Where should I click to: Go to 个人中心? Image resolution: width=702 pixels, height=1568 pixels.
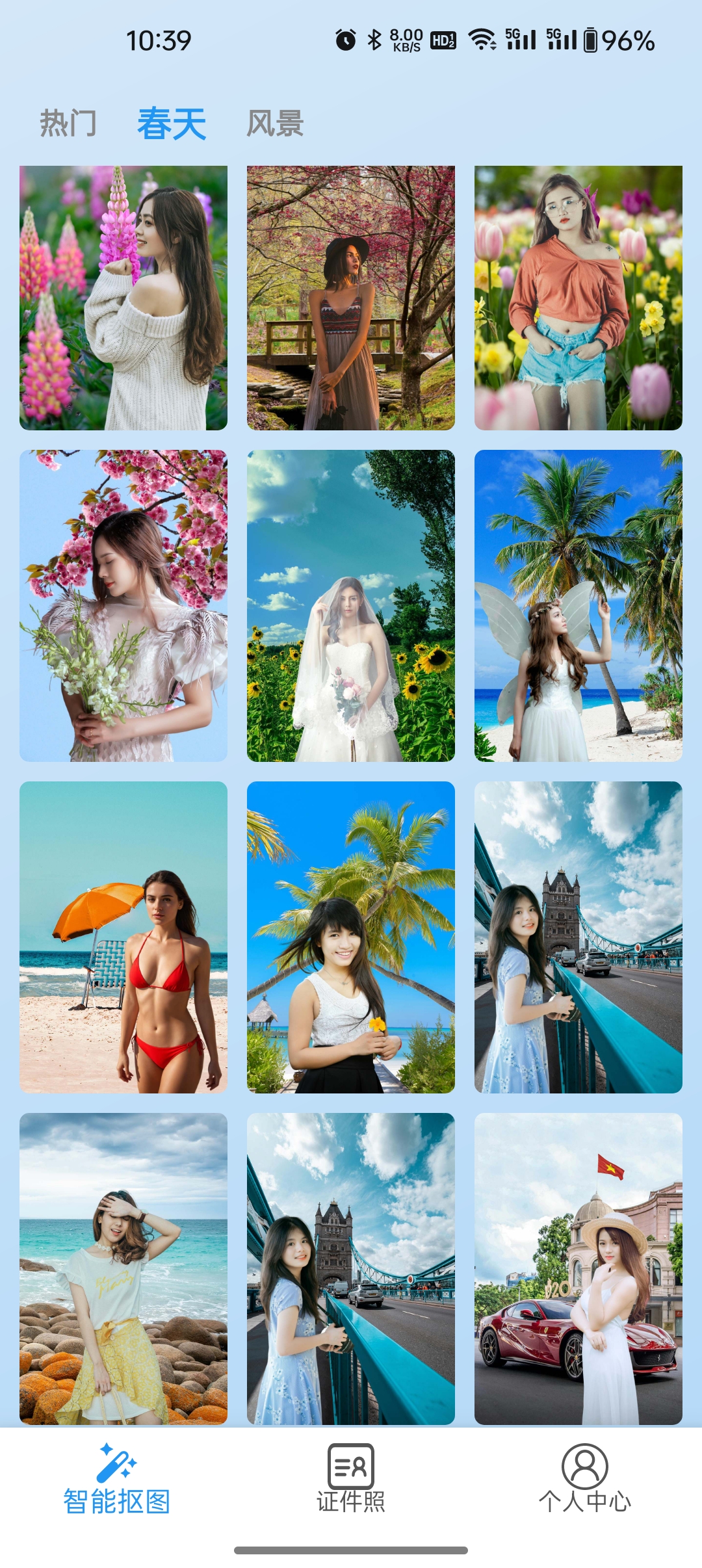click(585, 1479)
